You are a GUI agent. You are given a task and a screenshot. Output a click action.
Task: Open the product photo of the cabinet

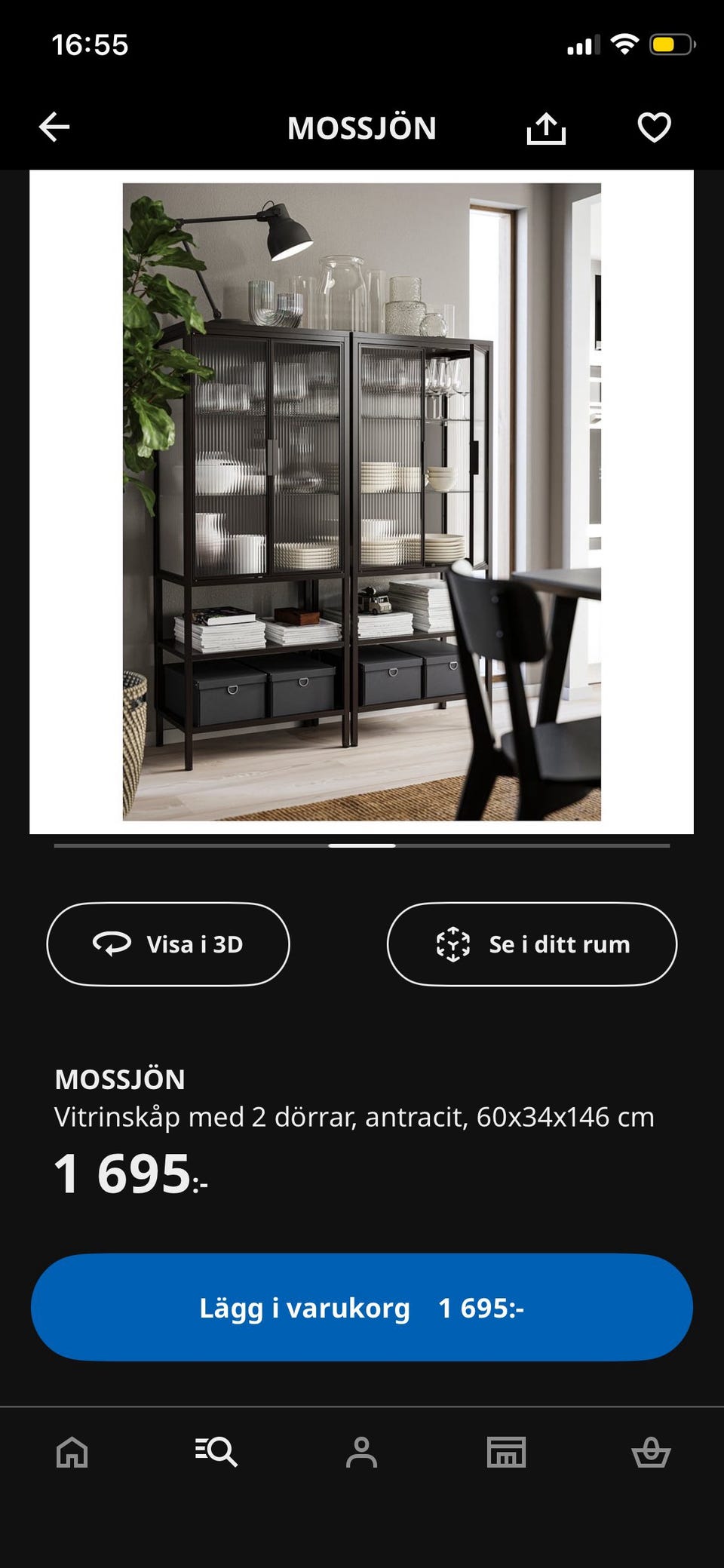pyautogui.click(x=362, y=498)
